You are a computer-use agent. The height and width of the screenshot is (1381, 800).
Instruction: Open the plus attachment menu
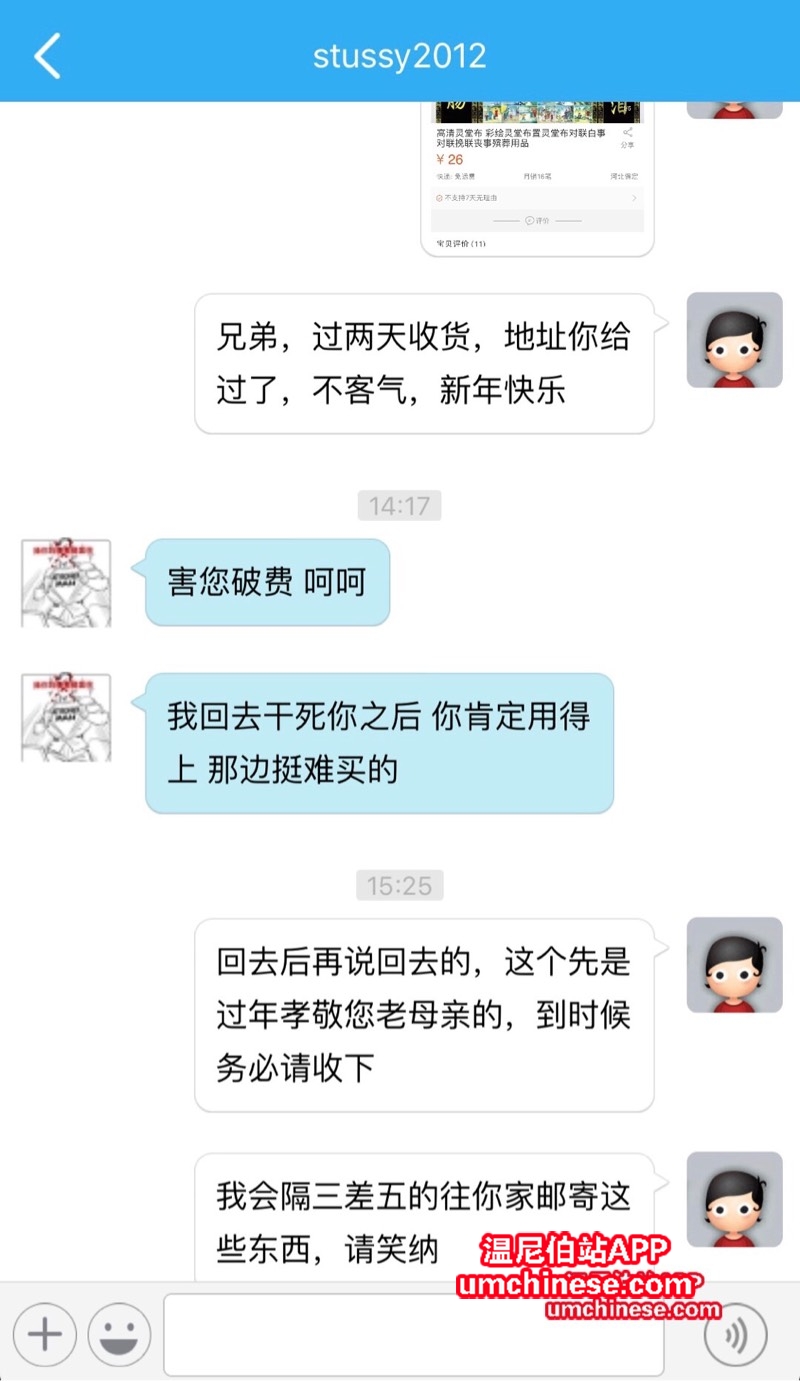[x=45, y=1334]
